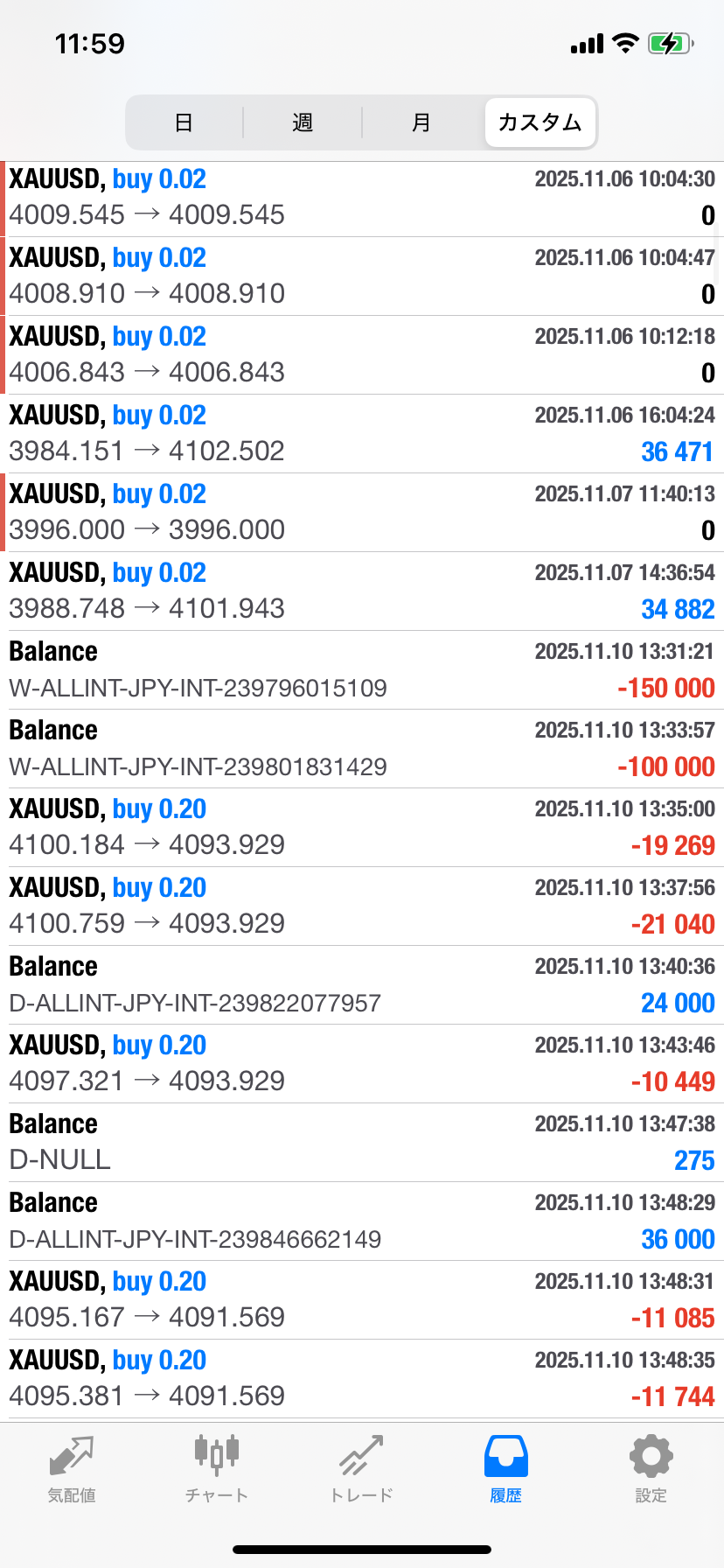The height and width of the screenshot is (1568, 724).
Task: Expand the -150 000 Balance withdrawal entry
Action: tap(362, 670)
